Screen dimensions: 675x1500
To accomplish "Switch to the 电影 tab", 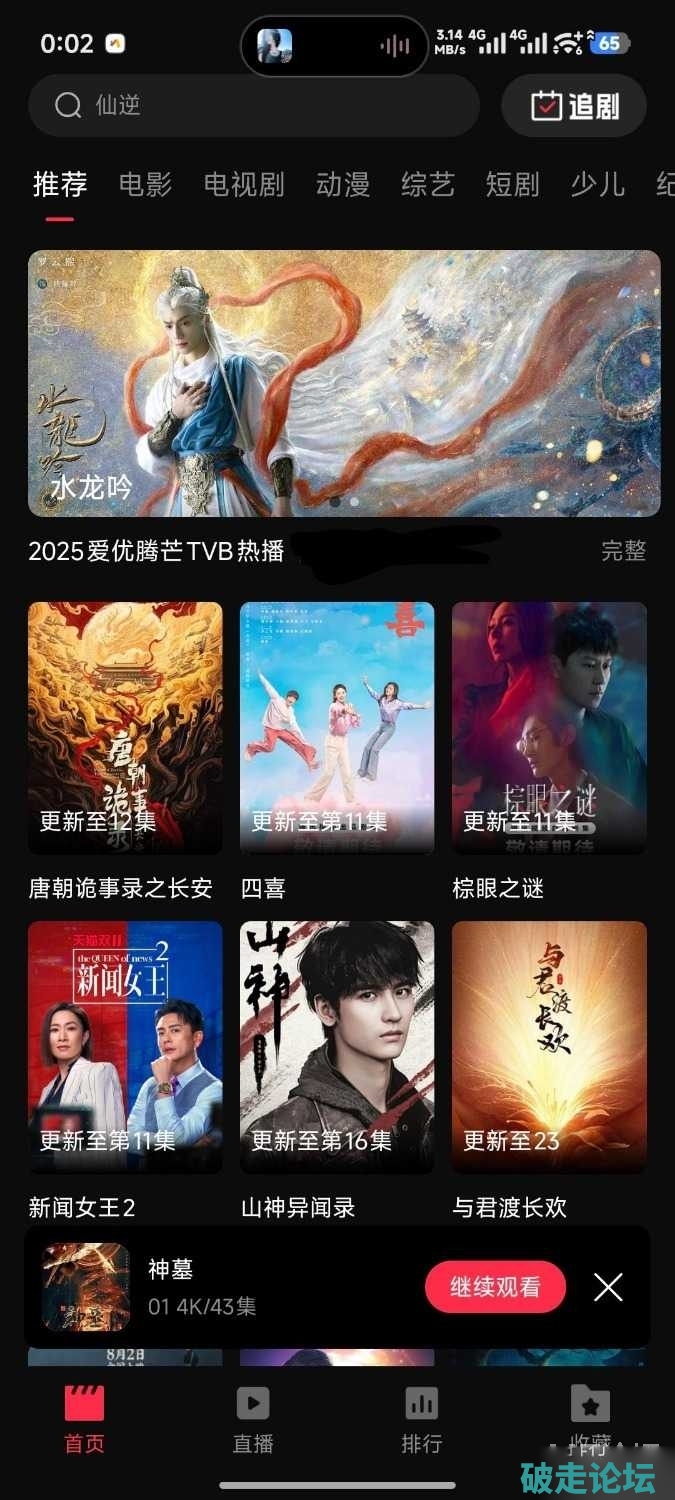I will (x=145, y=185).
